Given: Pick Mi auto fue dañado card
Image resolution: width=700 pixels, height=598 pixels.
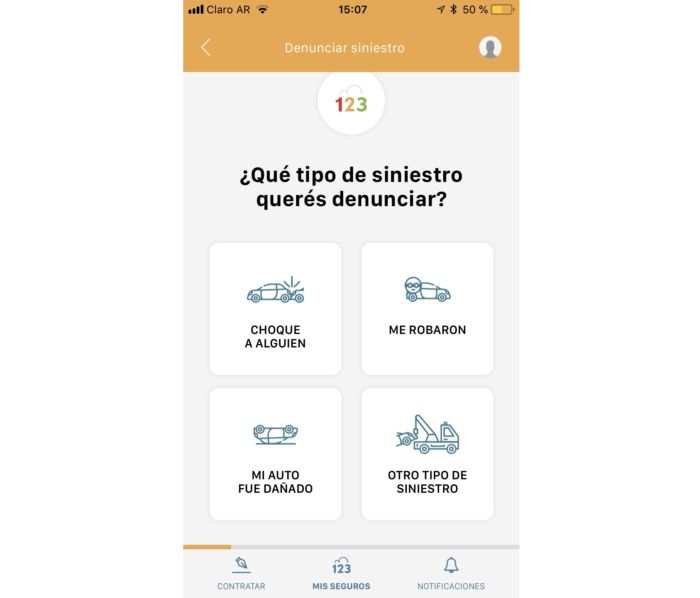Looking at the screenshot, I should pos(275,454).
